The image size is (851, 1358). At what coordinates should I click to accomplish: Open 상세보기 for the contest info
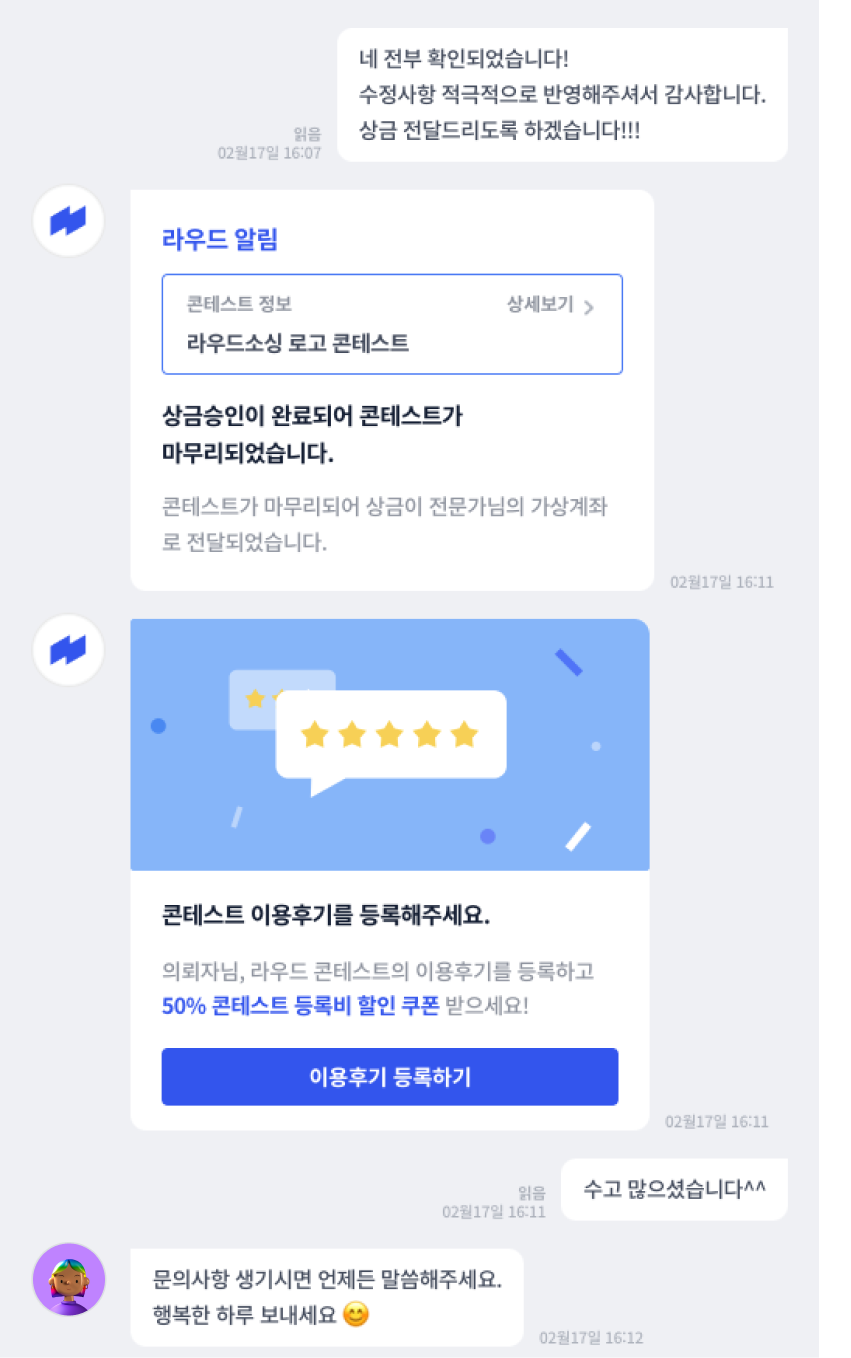(x=550, y=306)
